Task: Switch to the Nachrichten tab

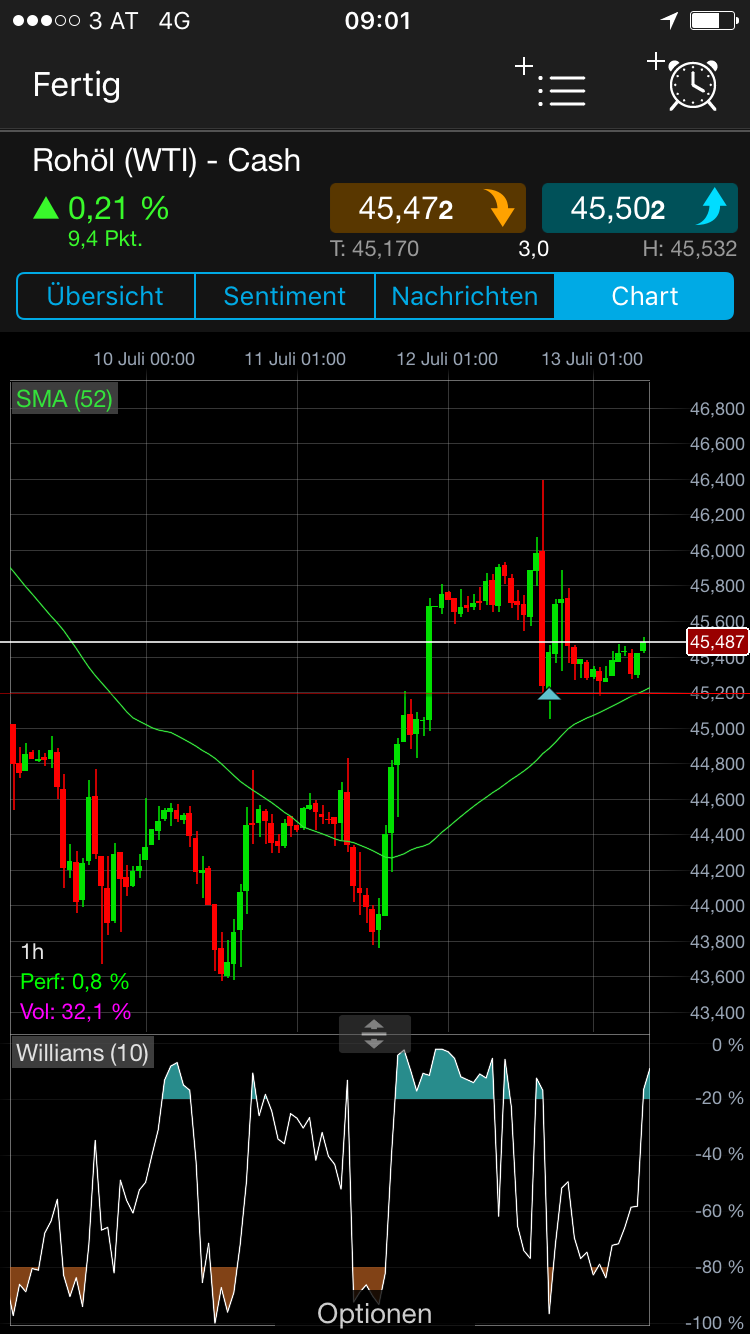Action: (x=464, y=296)
